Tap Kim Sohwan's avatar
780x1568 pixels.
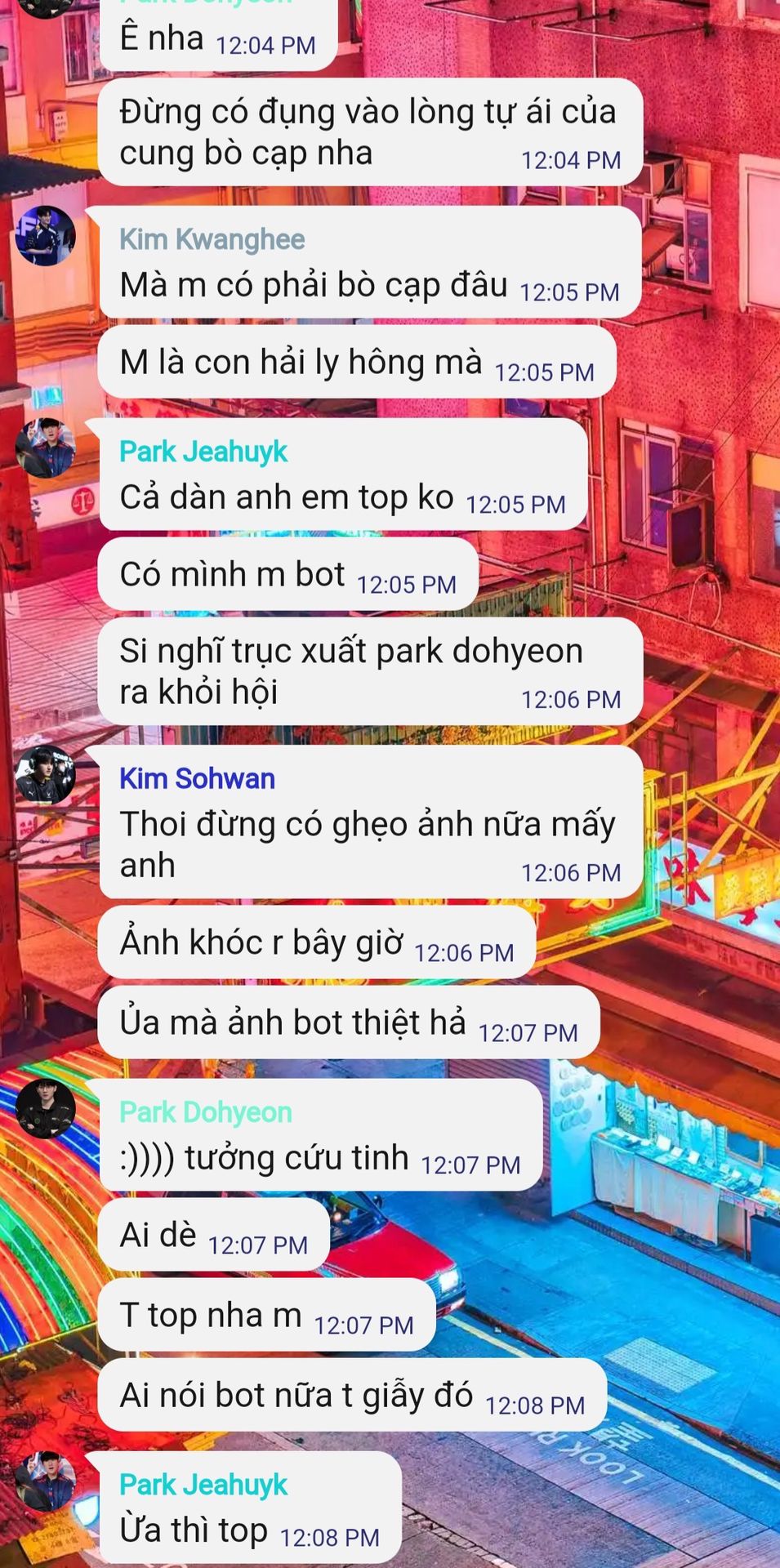point(46,775)
